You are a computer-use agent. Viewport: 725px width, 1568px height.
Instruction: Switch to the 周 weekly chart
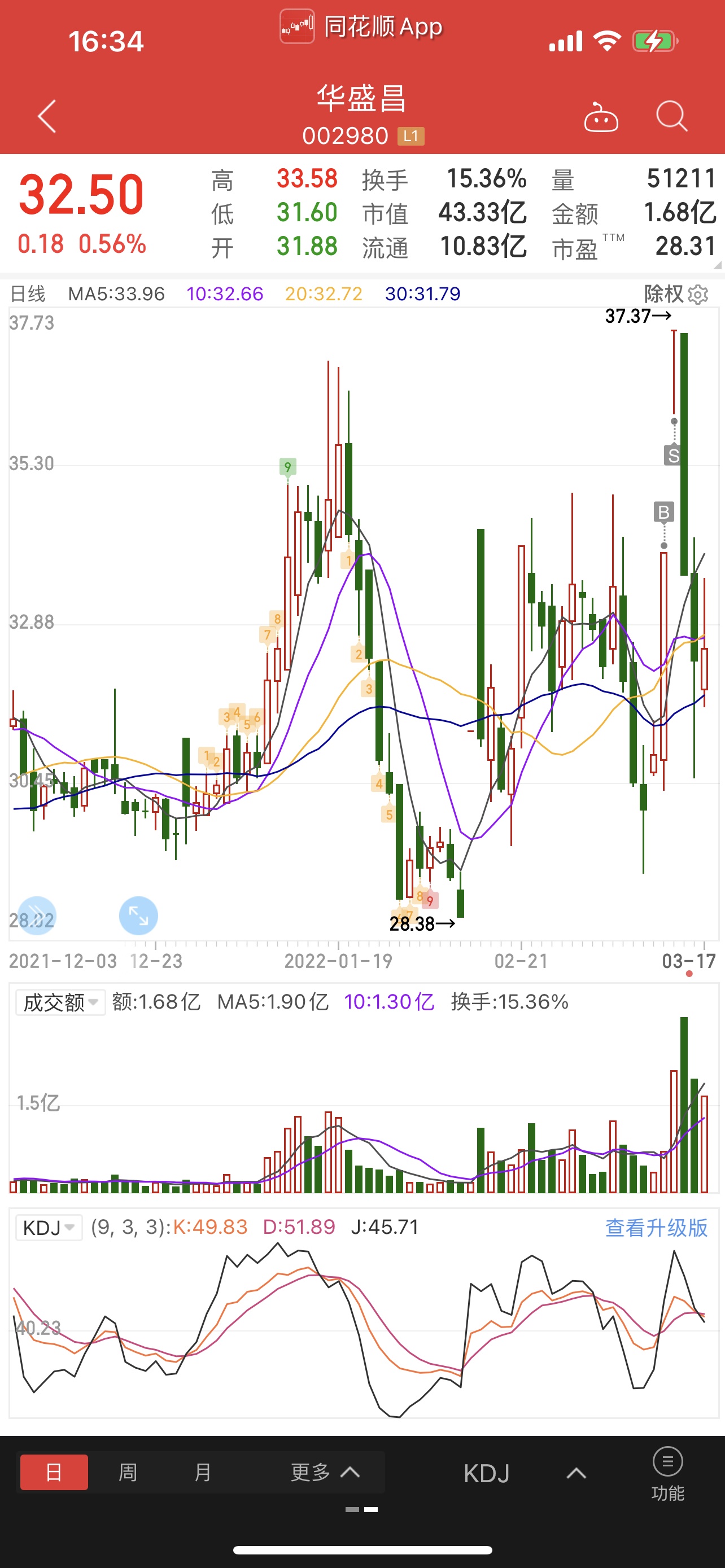pos(128,1473)
